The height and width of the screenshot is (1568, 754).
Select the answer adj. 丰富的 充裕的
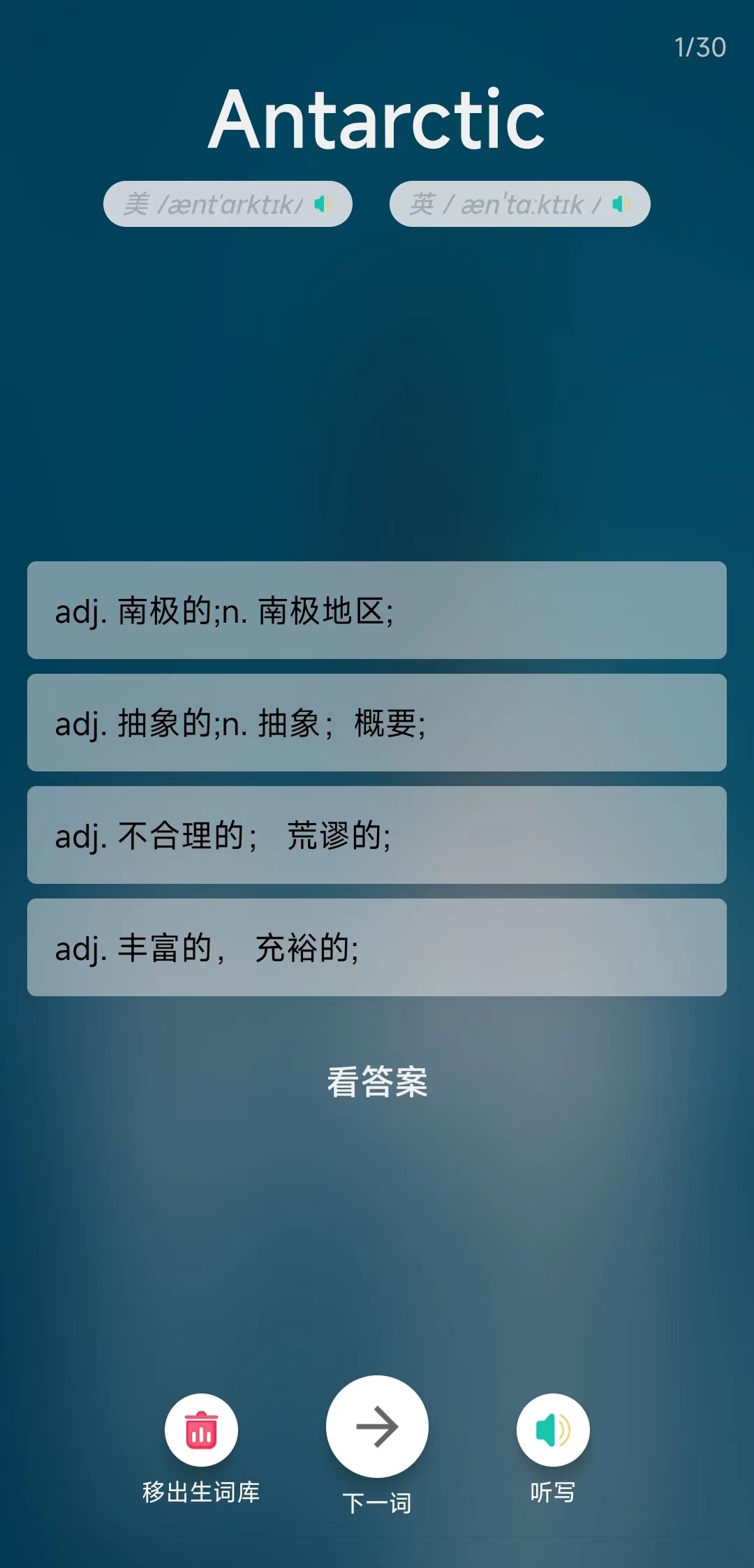click(x=377, y=947)
